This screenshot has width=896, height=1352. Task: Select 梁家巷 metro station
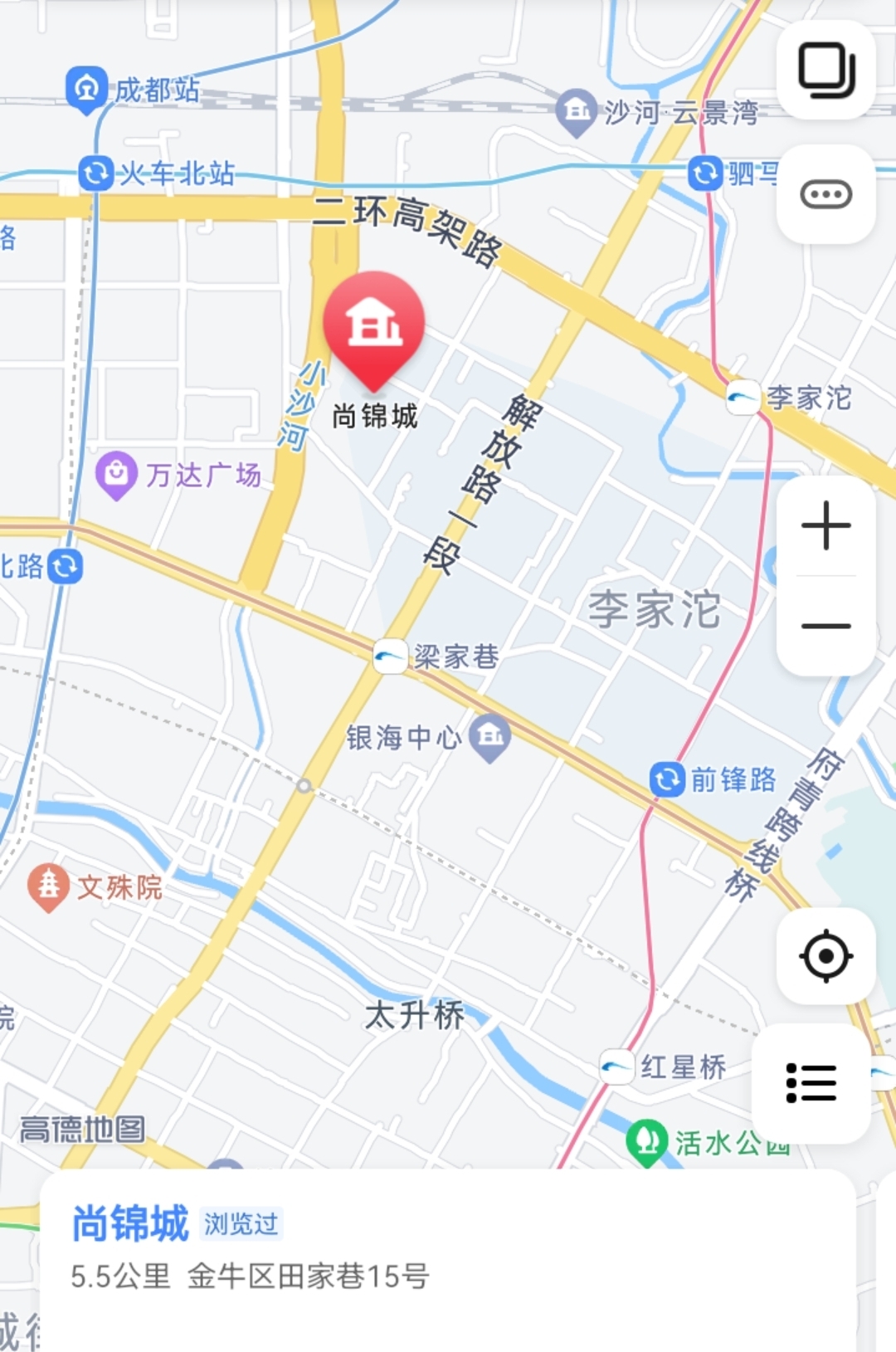[x=390, y=656]
